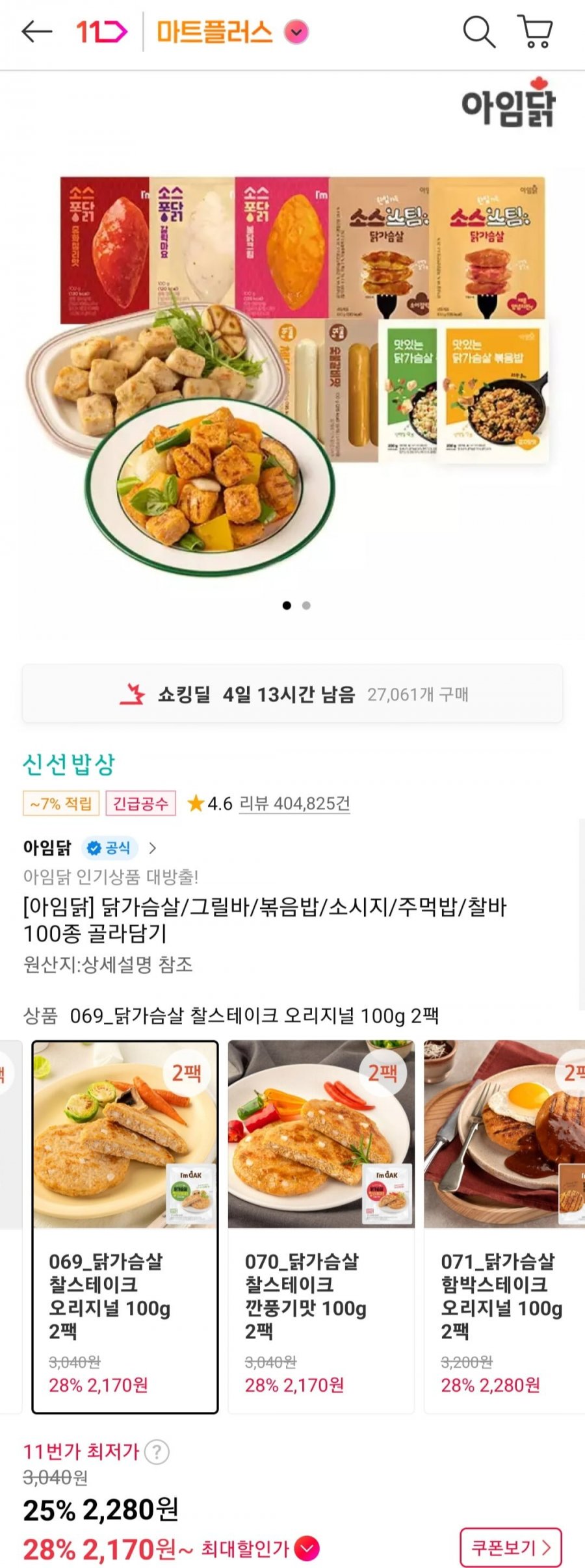Image resolution: width=585 pixels, height=1568 pixels.
Task: Open the main product image
Action: click(x=292, y=377)
